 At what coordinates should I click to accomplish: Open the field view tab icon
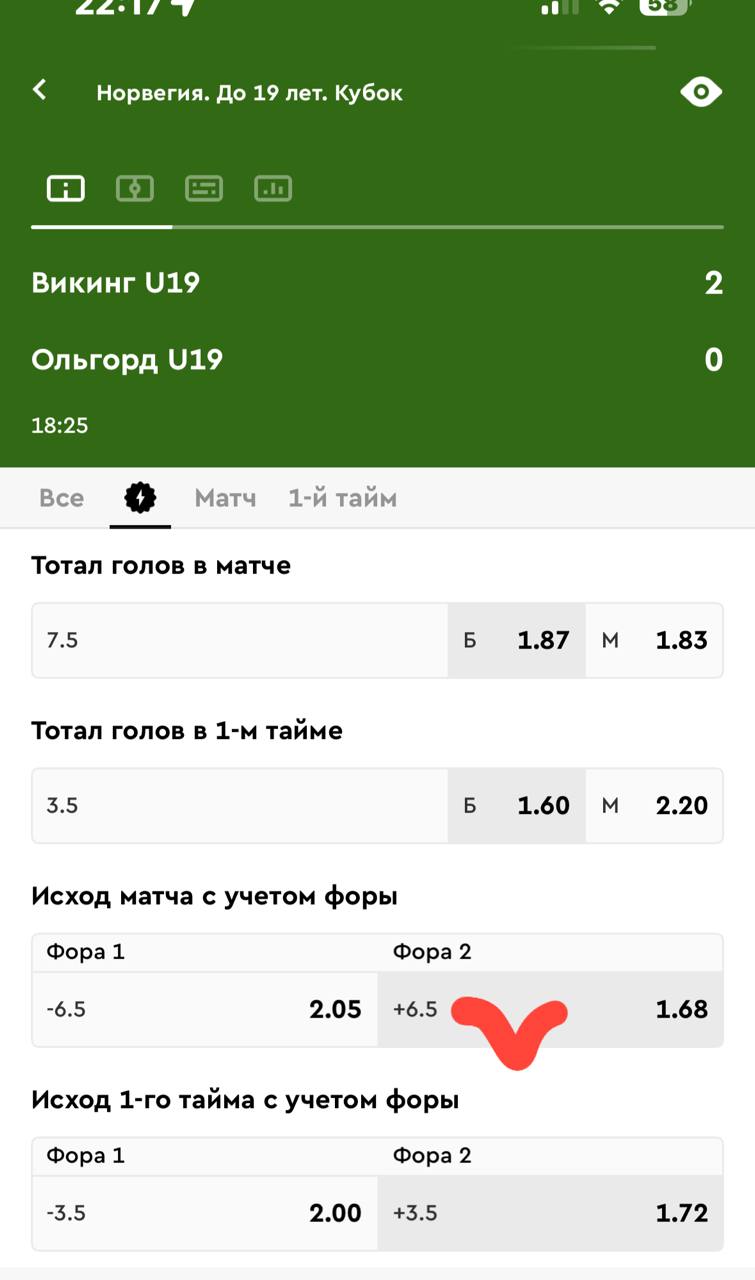[135, 188]
